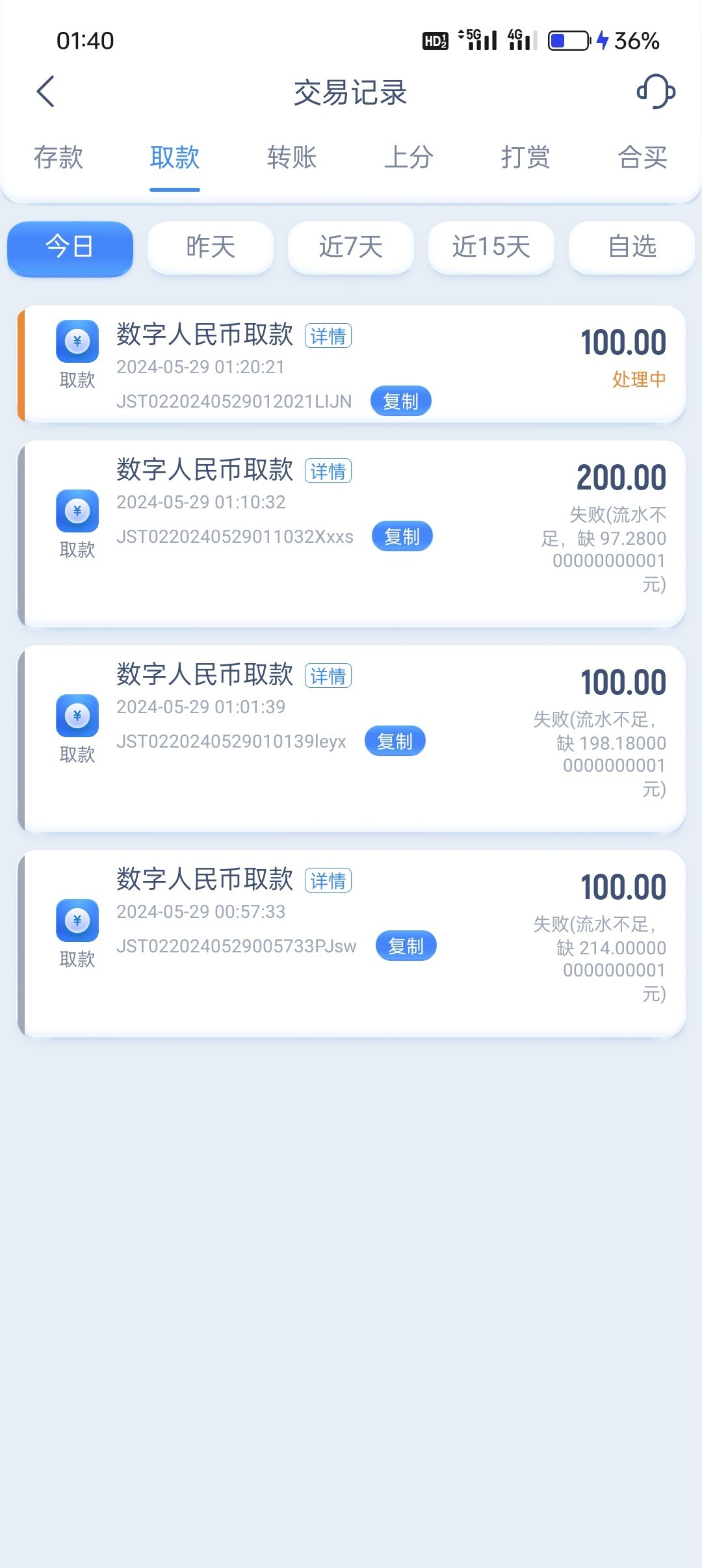The width and height of the screenshot is (702, 1568).
Task: Select the 取款 tab
Action: tap(175, 157)
